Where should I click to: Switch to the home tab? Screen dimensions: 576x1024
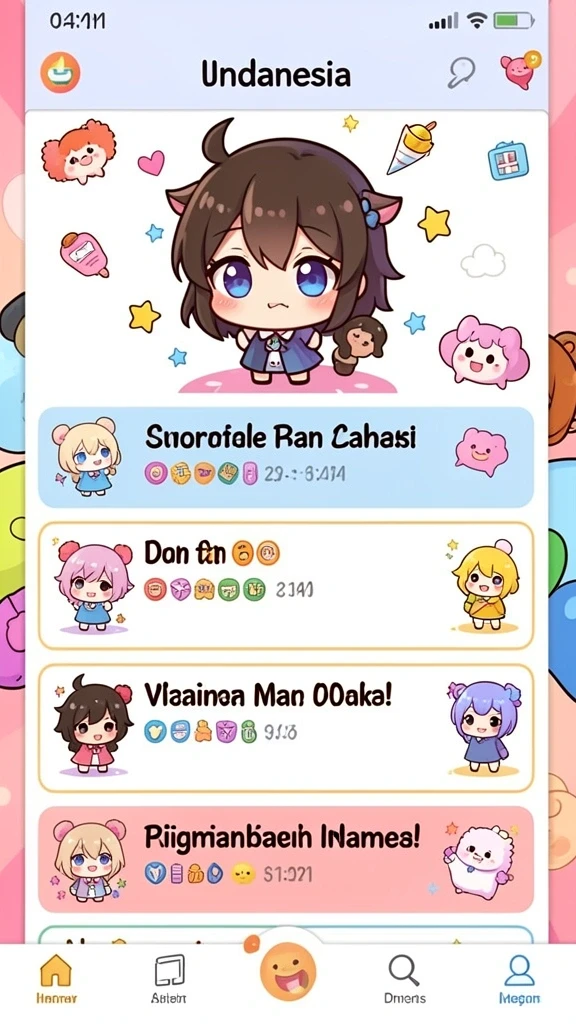[x=56, y=979]
